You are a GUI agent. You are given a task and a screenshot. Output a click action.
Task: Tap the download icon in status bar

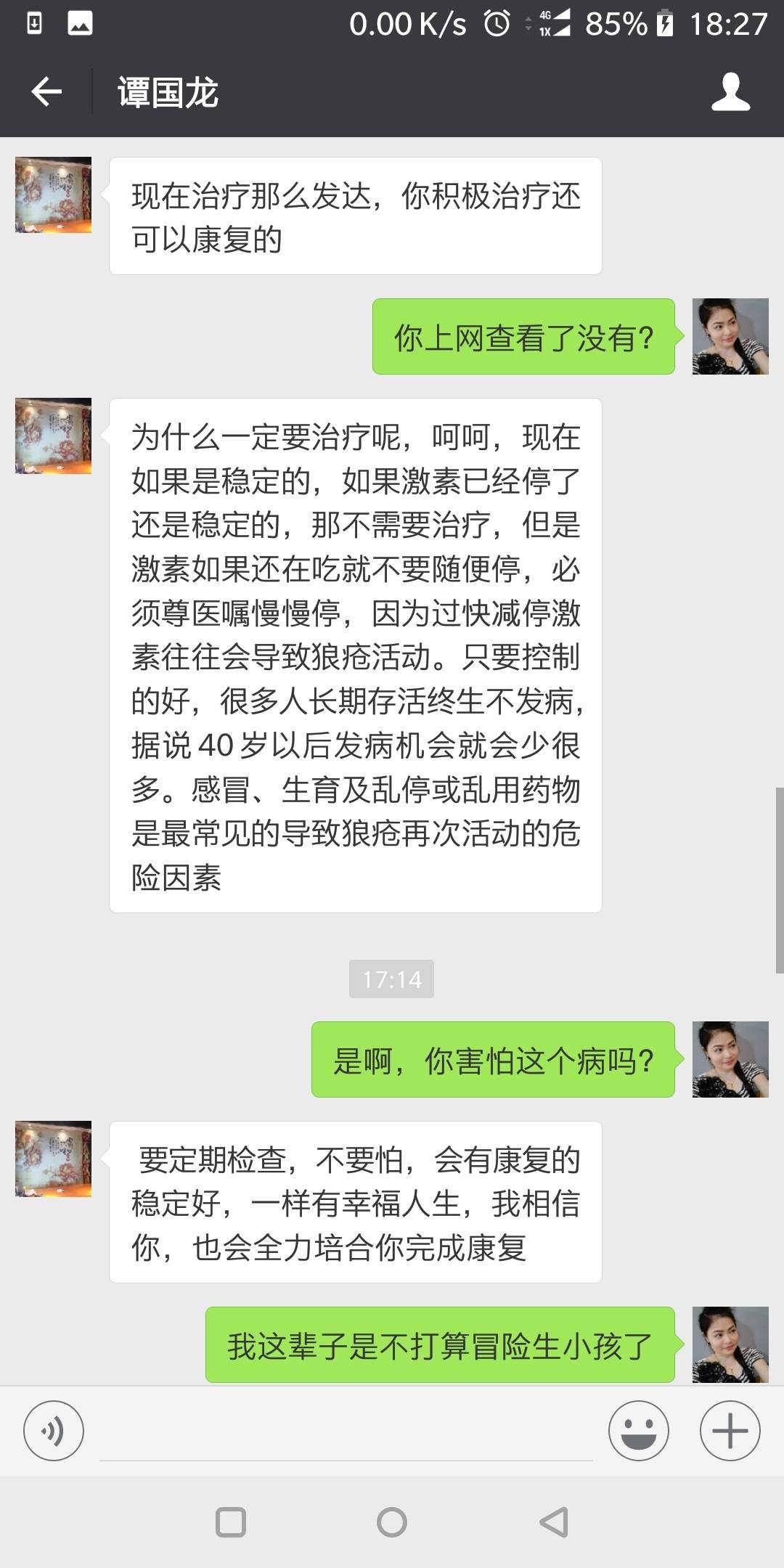[35, 22]
